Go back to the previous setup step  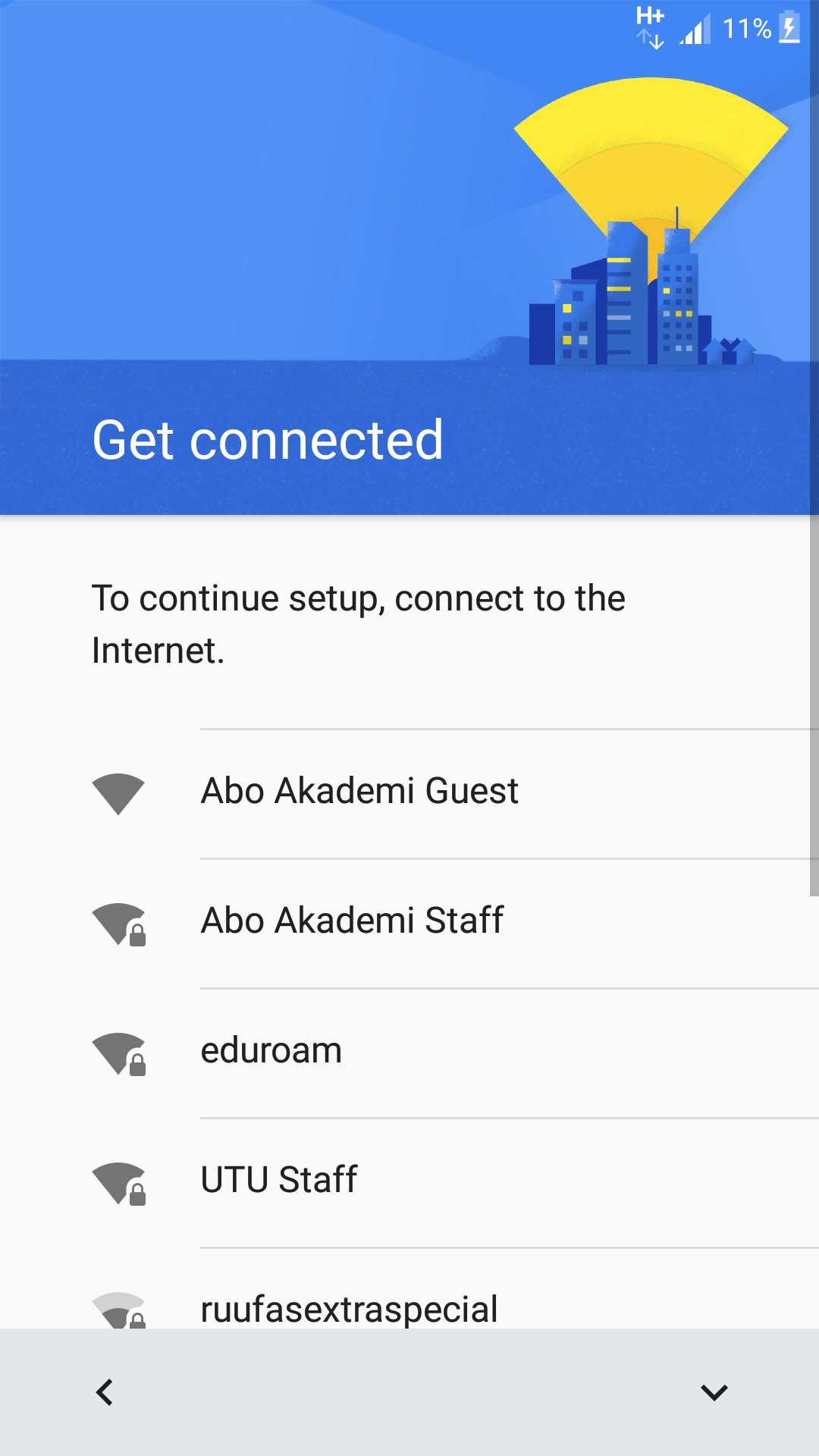click(x=105, y=1392)
